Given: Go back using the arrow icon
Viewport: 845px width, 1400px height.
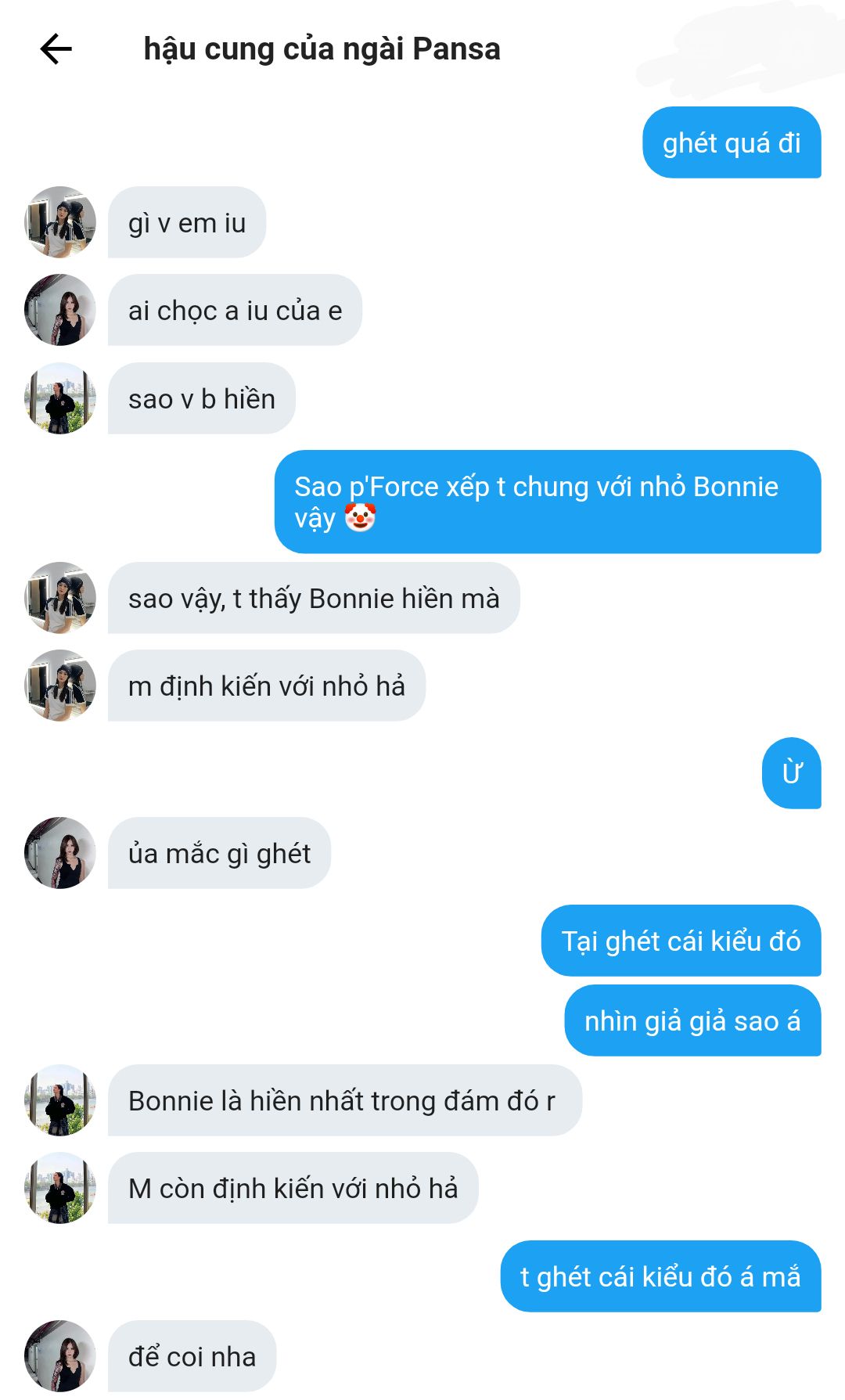Looking at the screenshot, I should point(56,49).
